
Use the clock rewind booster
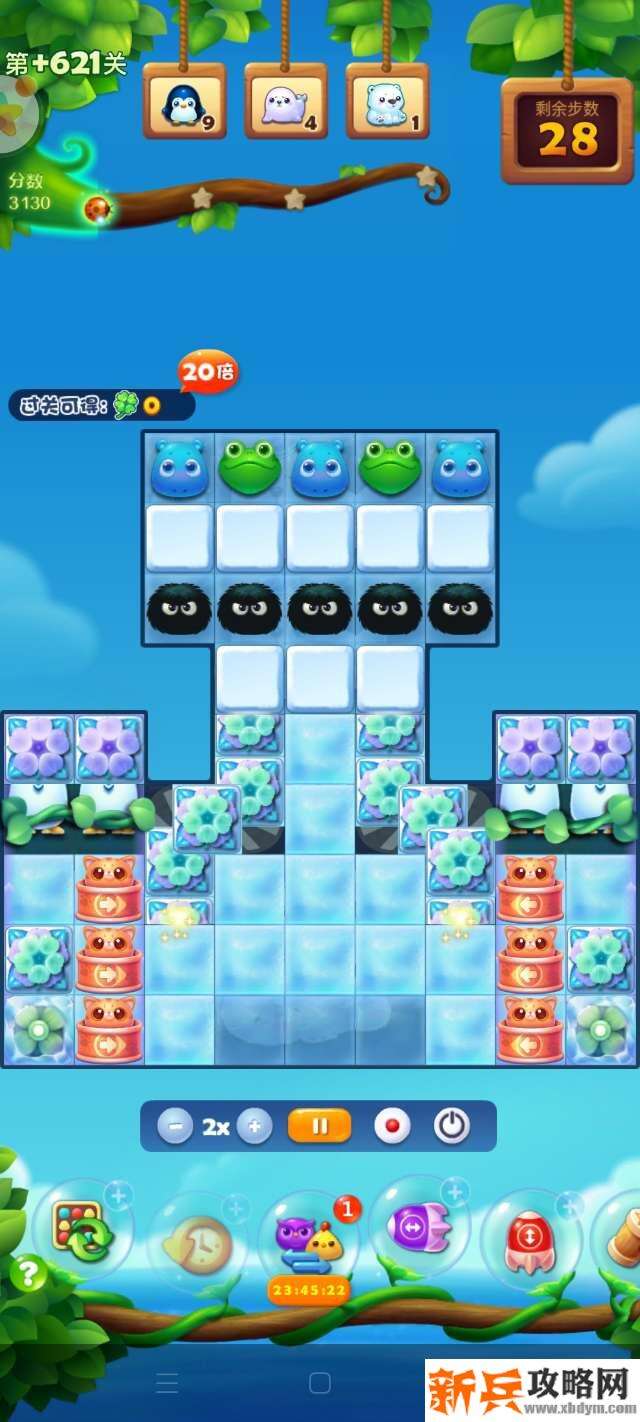click(198, 1241)
